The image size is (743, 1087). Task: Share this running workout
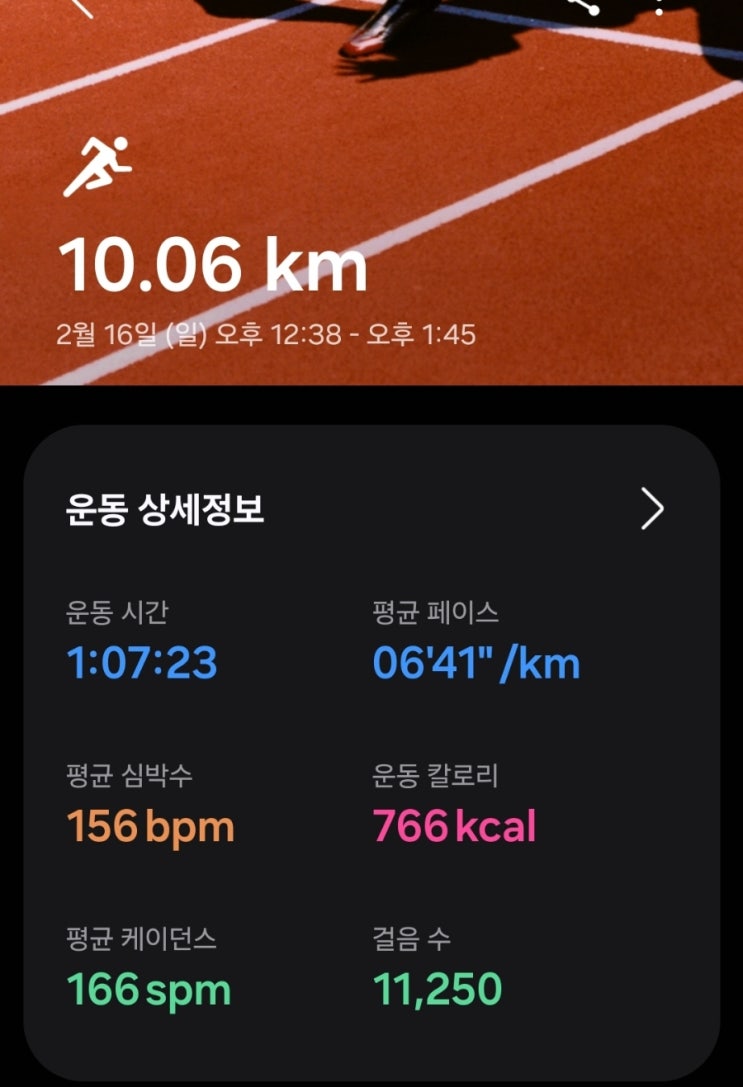[583, 5]
